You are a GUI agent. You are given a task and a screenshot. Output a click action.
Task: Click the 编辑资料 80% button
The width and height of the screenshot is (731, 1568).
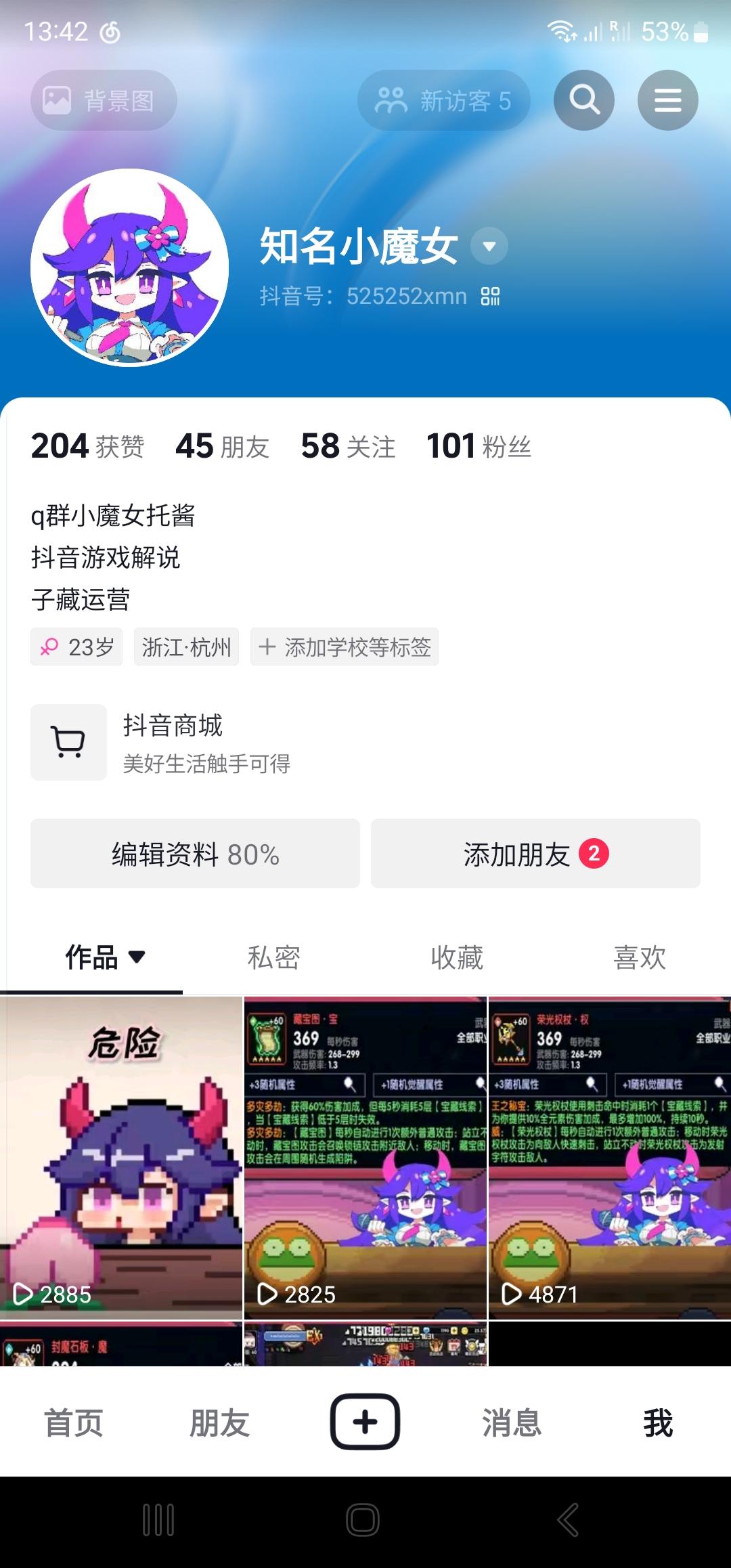click(195, 854)
